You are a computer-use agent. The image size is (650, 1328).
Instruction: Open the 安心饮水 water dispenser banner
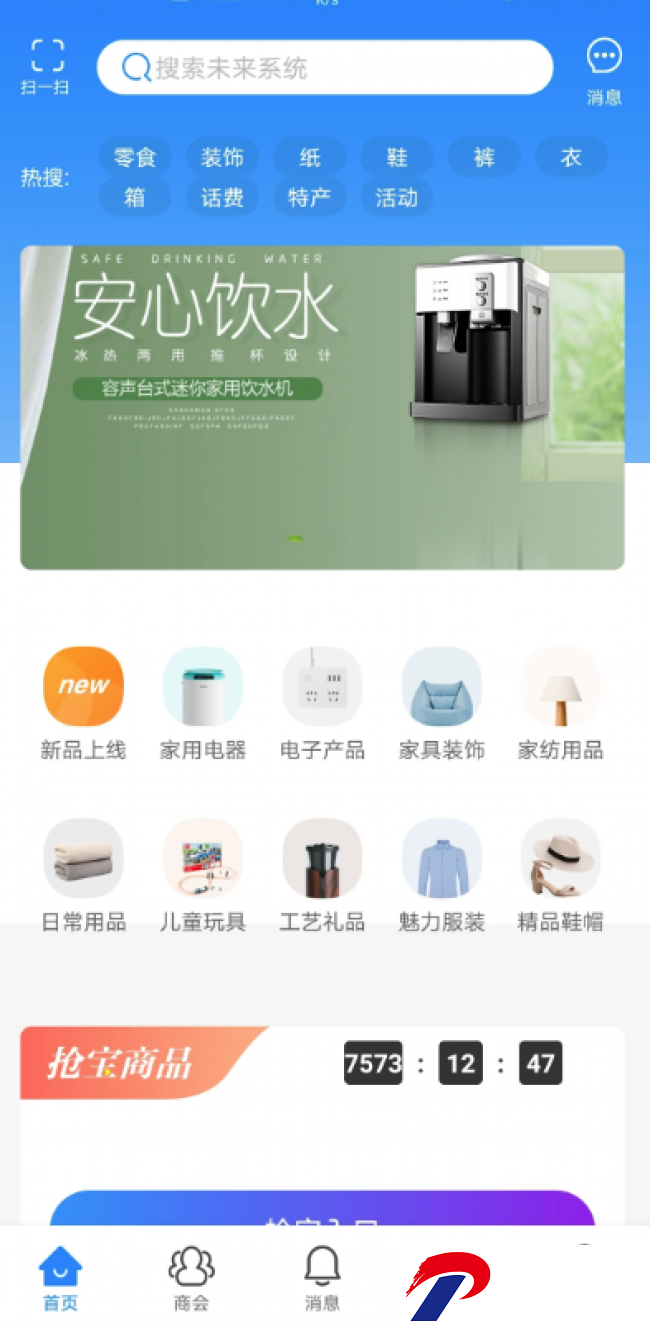323,408
